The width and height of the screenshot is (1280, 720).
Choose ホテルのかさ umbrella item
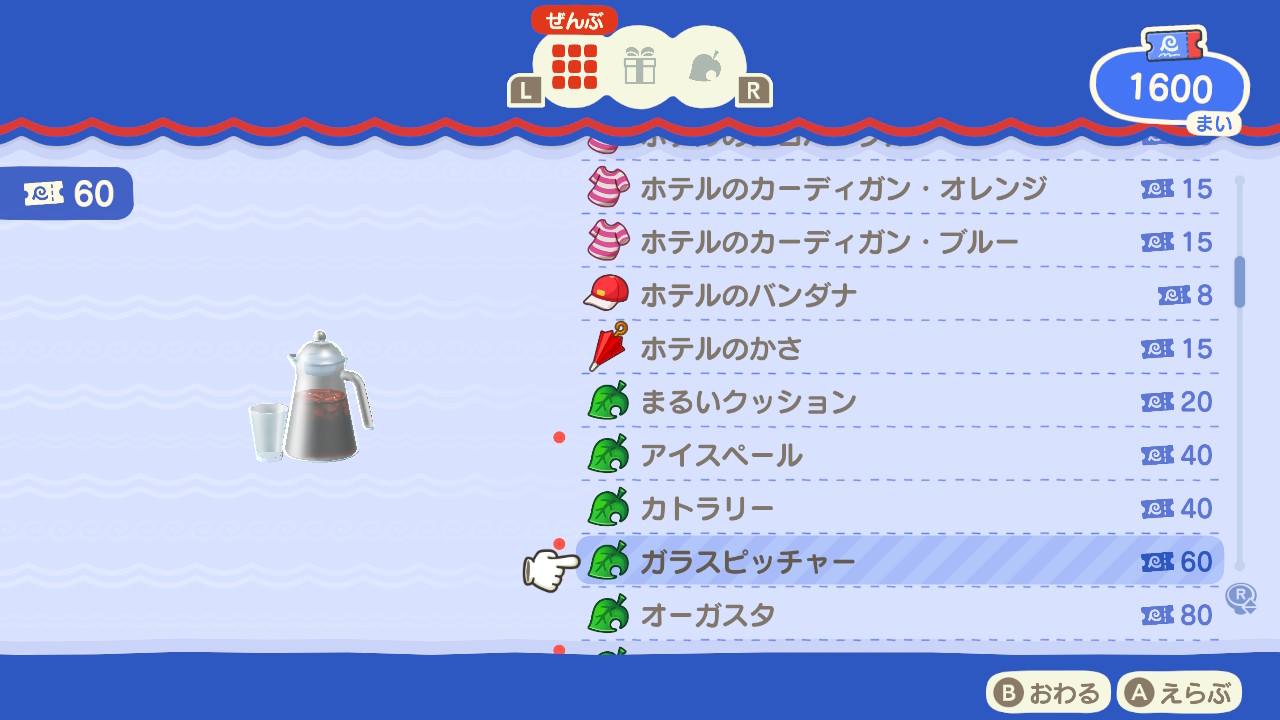898,348
